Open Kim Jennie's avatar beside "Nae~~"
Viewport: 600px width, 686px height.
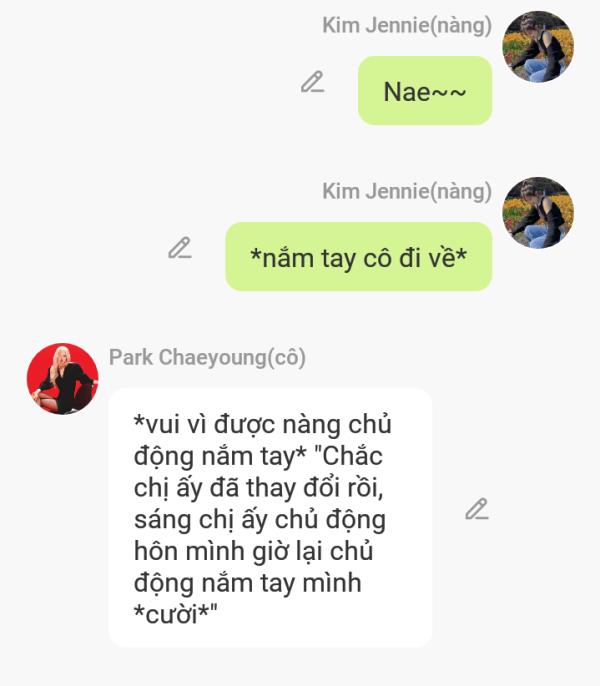(538, 47)
